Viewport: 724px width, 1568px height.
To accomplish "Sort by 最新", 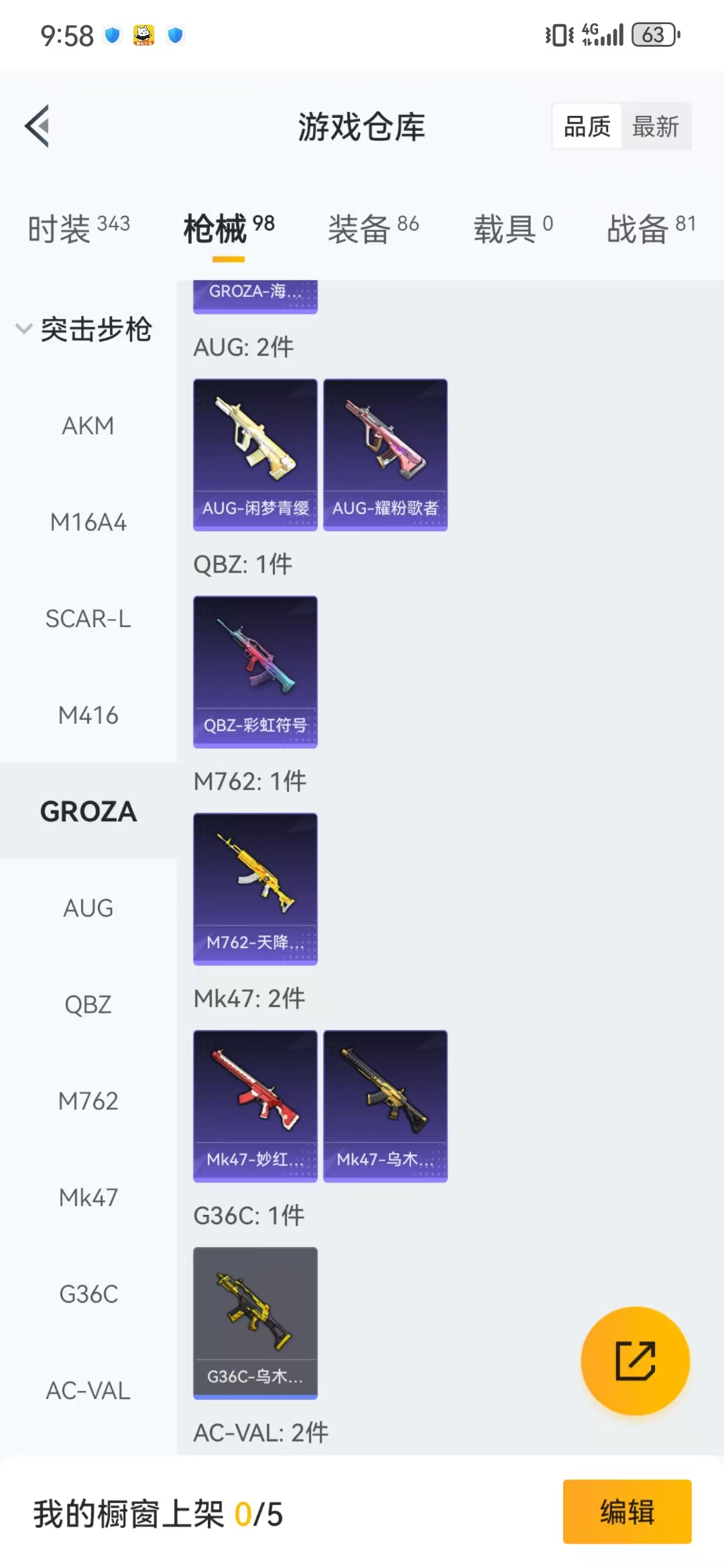I will tap(656, 126).
